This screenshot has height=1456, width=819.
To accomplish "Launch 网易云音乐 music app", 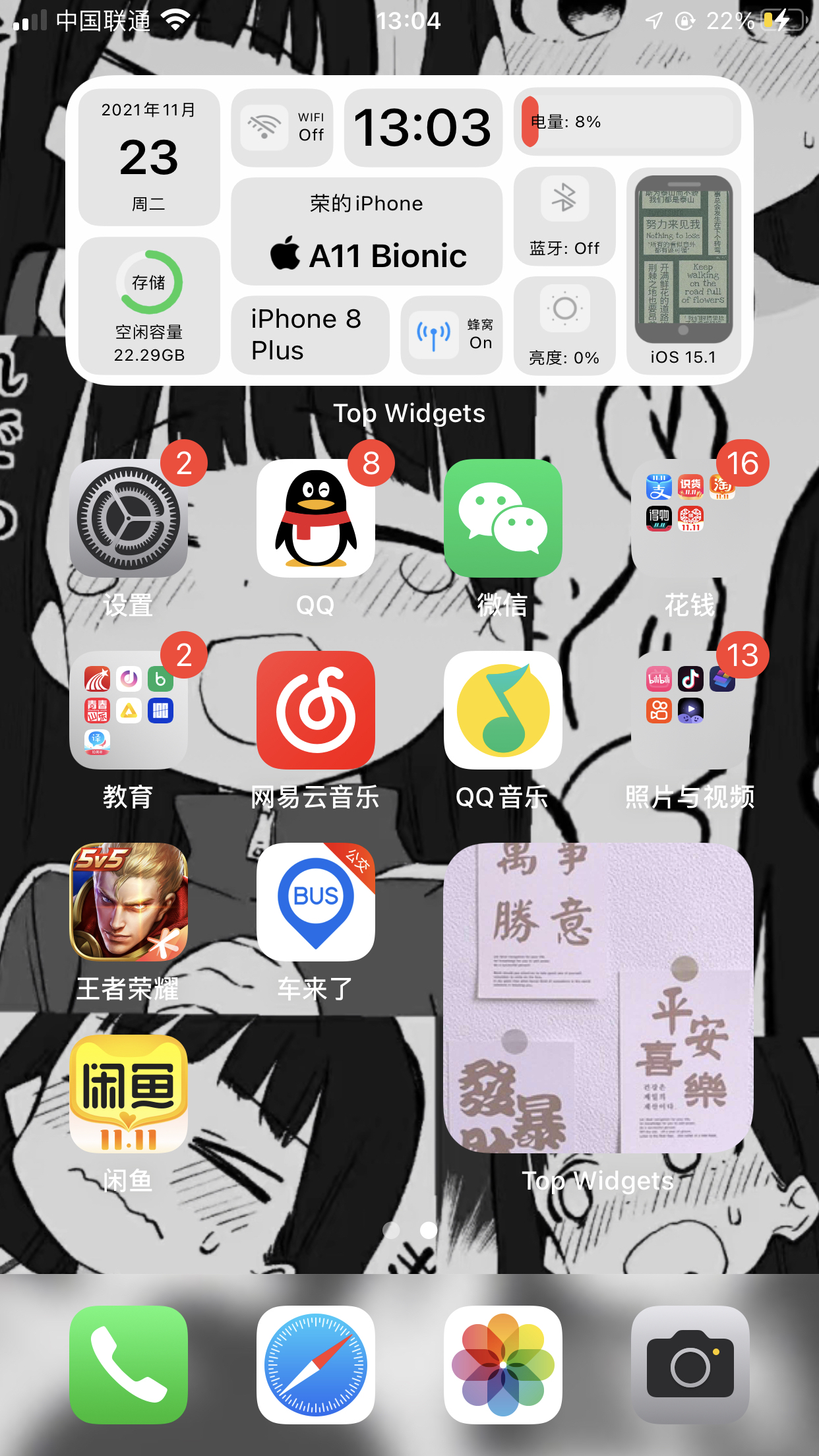I will pos(316,710).
